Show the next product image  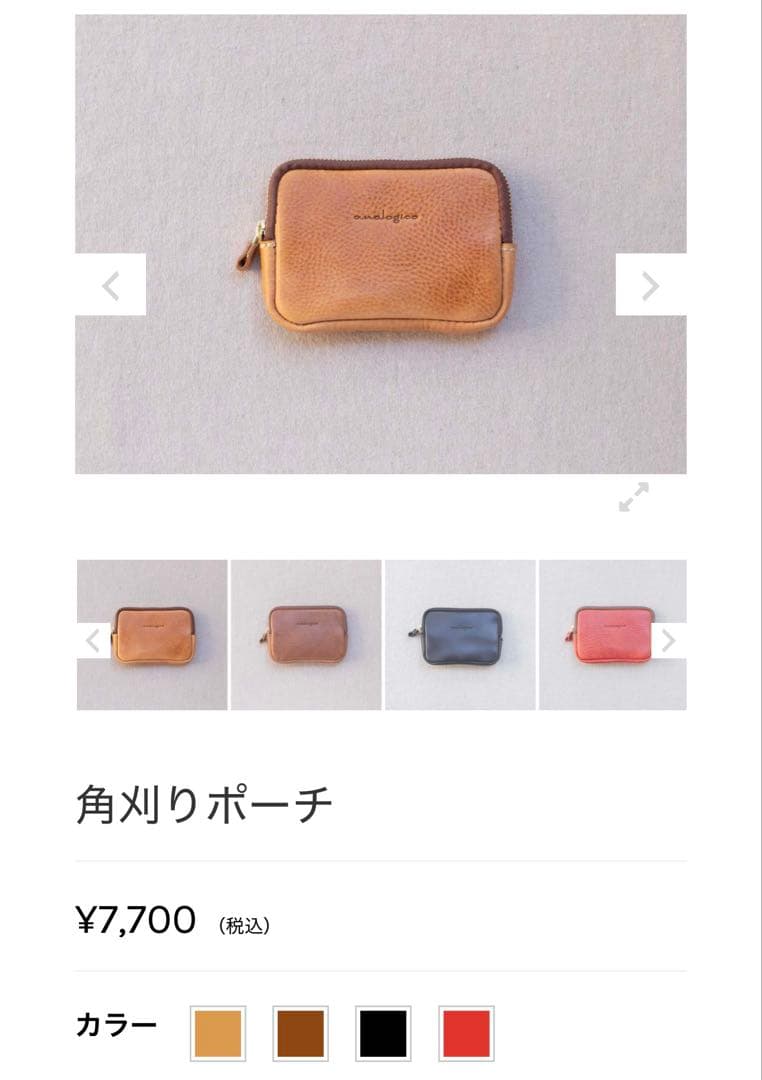[x=650, y=286]
